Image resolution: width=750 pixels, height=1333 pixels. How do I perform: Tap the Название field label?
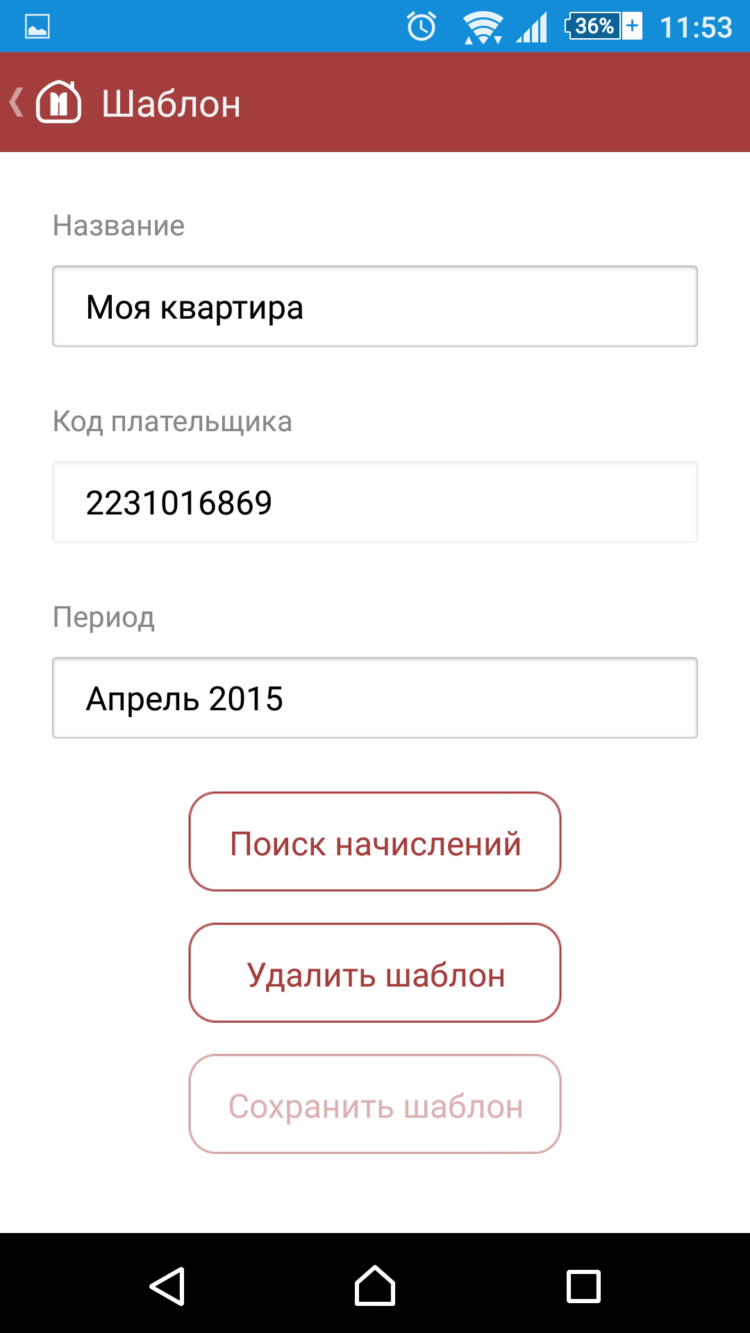[118, 225]
